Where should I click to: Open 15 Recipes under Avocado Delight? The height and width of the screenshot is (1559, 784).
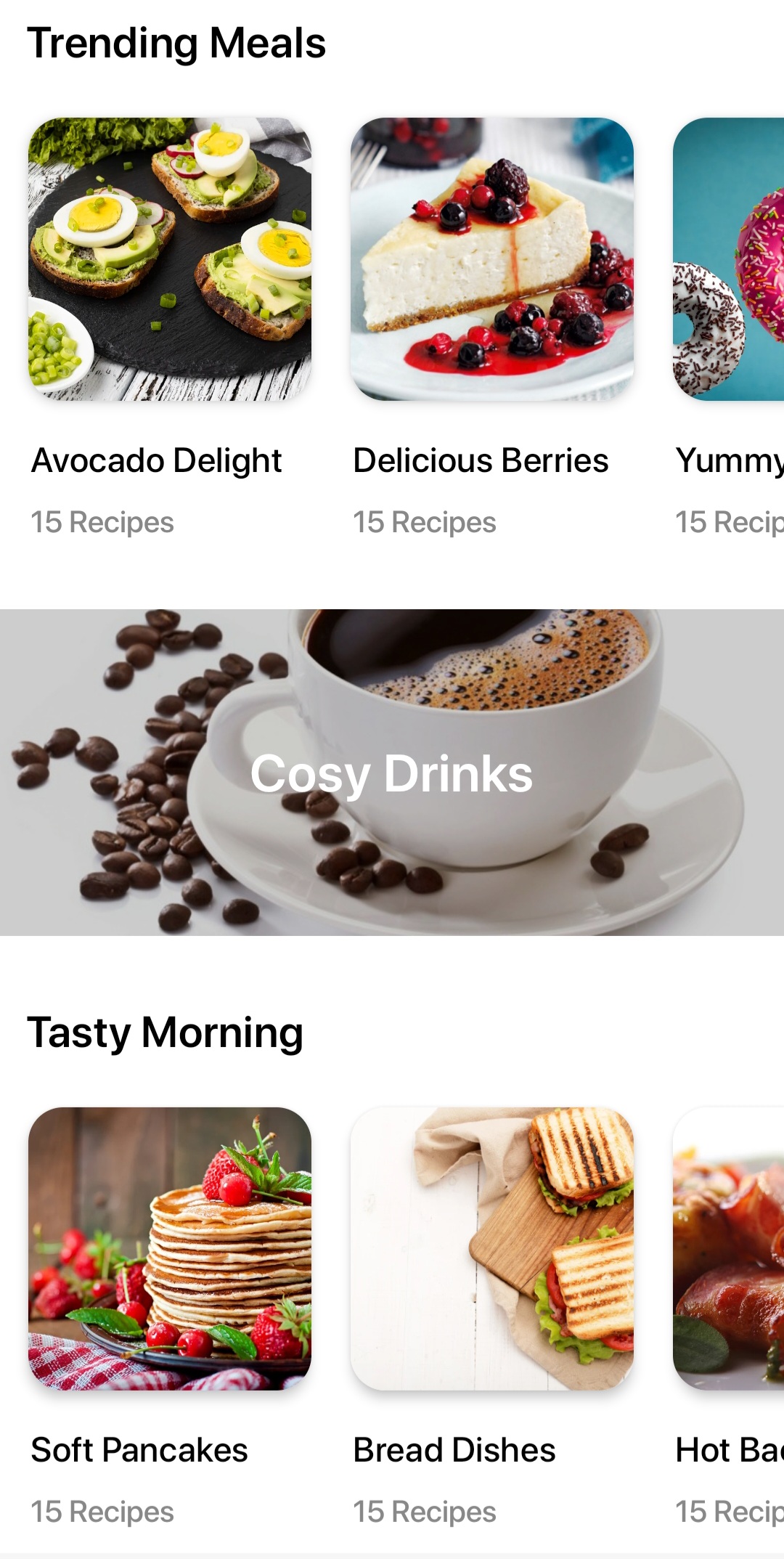click(101, 521)
